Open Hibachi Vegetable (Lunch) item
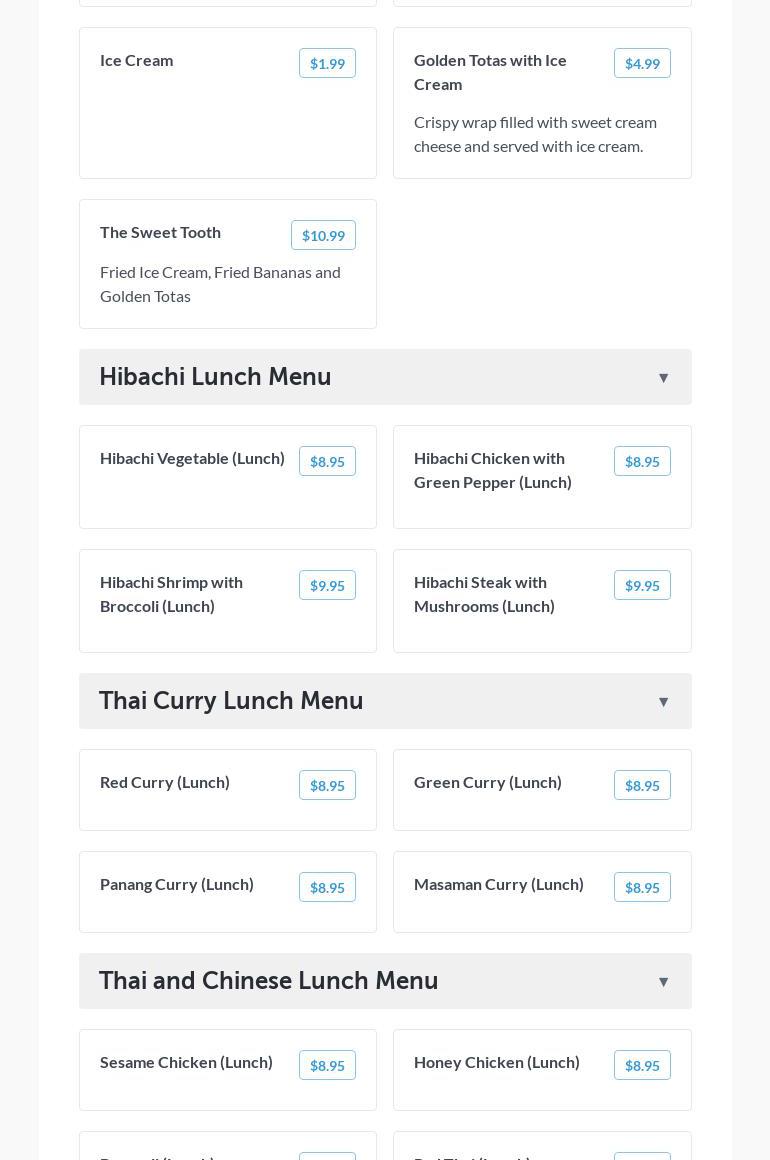Viewport: 770px width, 1160px height. click(x=228, y=477)
